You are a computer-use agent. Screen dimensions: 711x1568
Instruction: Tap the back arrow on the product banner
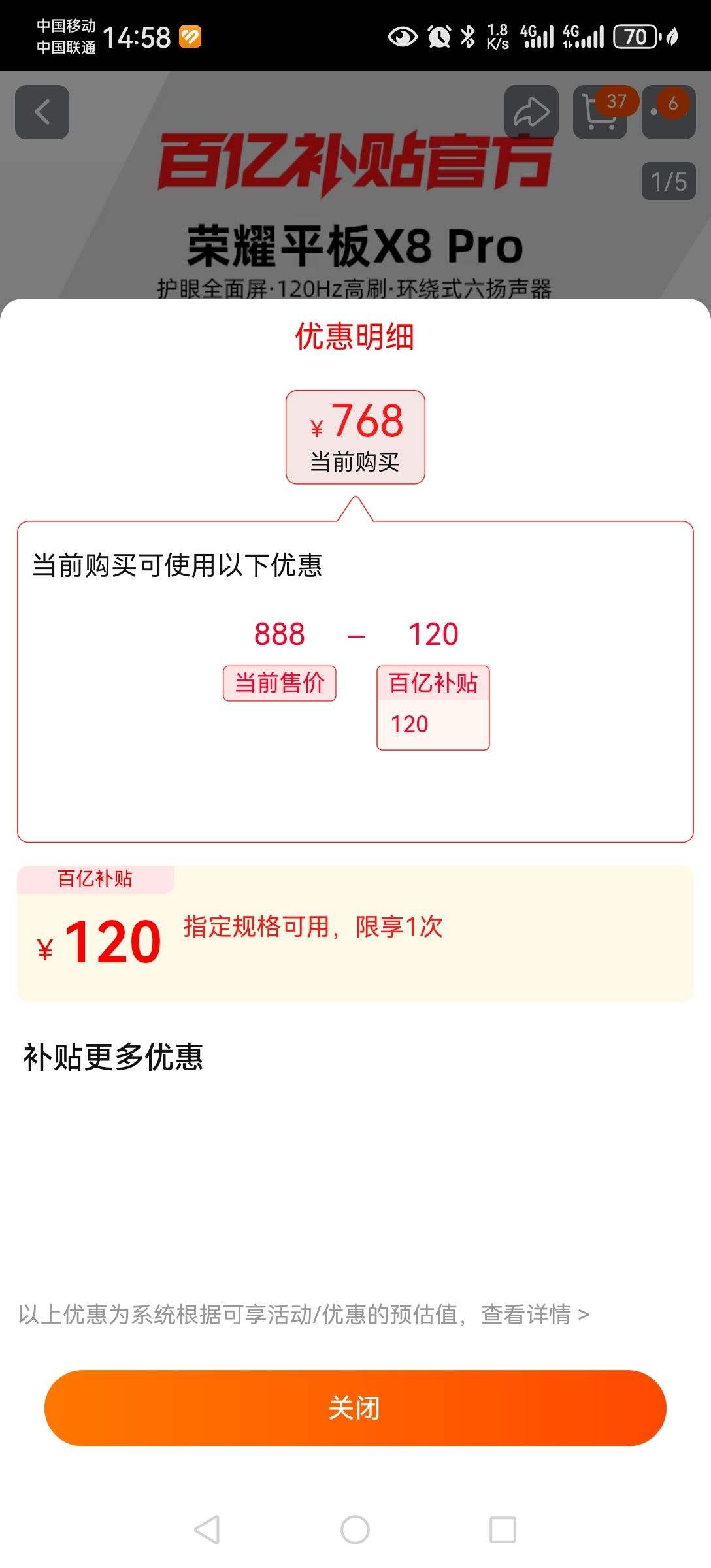41,111
